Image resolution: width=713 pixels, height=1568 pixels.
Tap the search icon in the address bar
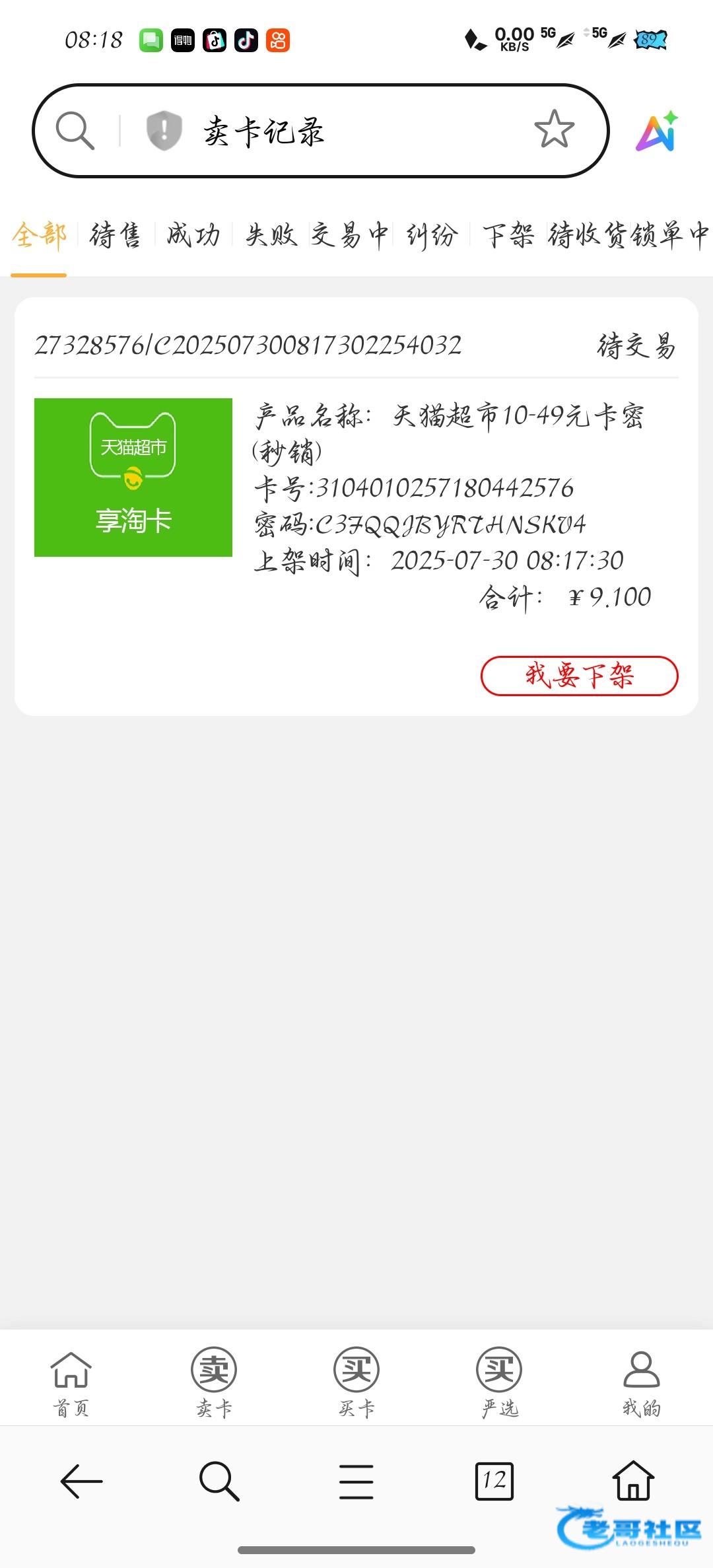coord(75,130)
